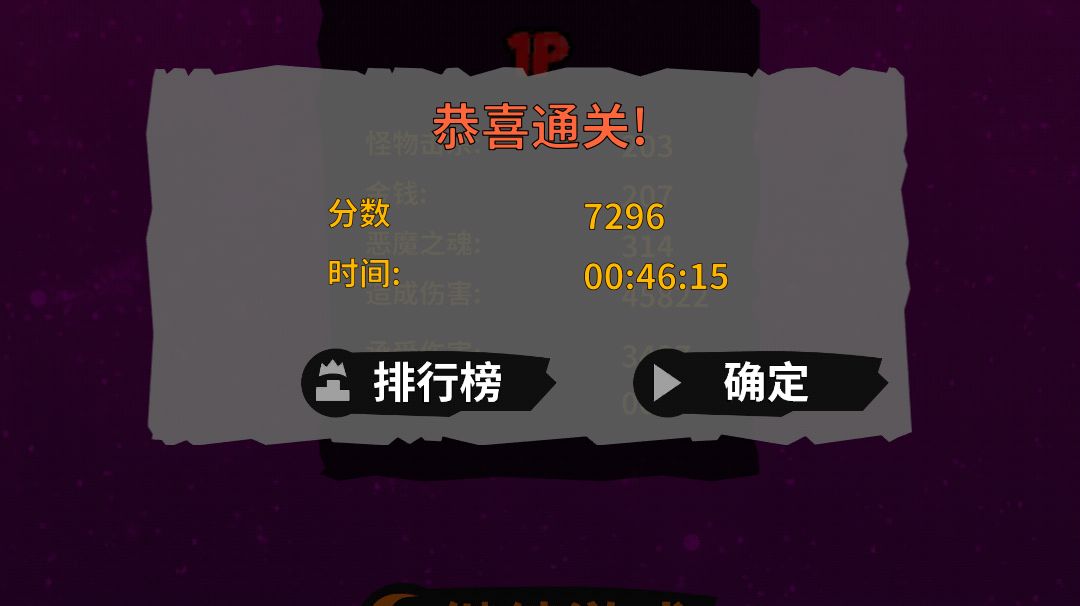Confirm with the 确定 button
The height and width of the screenshot is (606, 1080).
pos(760,382)
